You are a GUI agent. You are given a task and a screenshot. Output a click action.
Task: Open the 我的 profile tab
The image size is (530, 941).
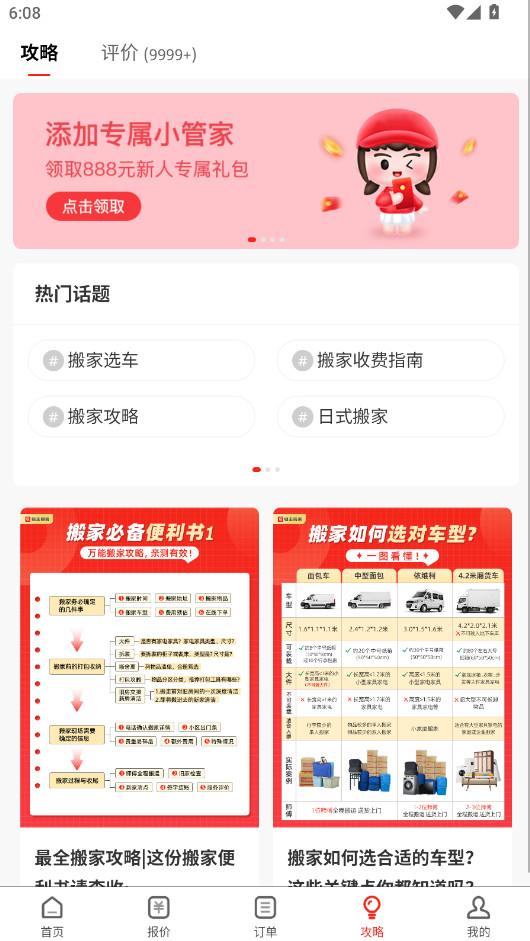tap(478, 916)
